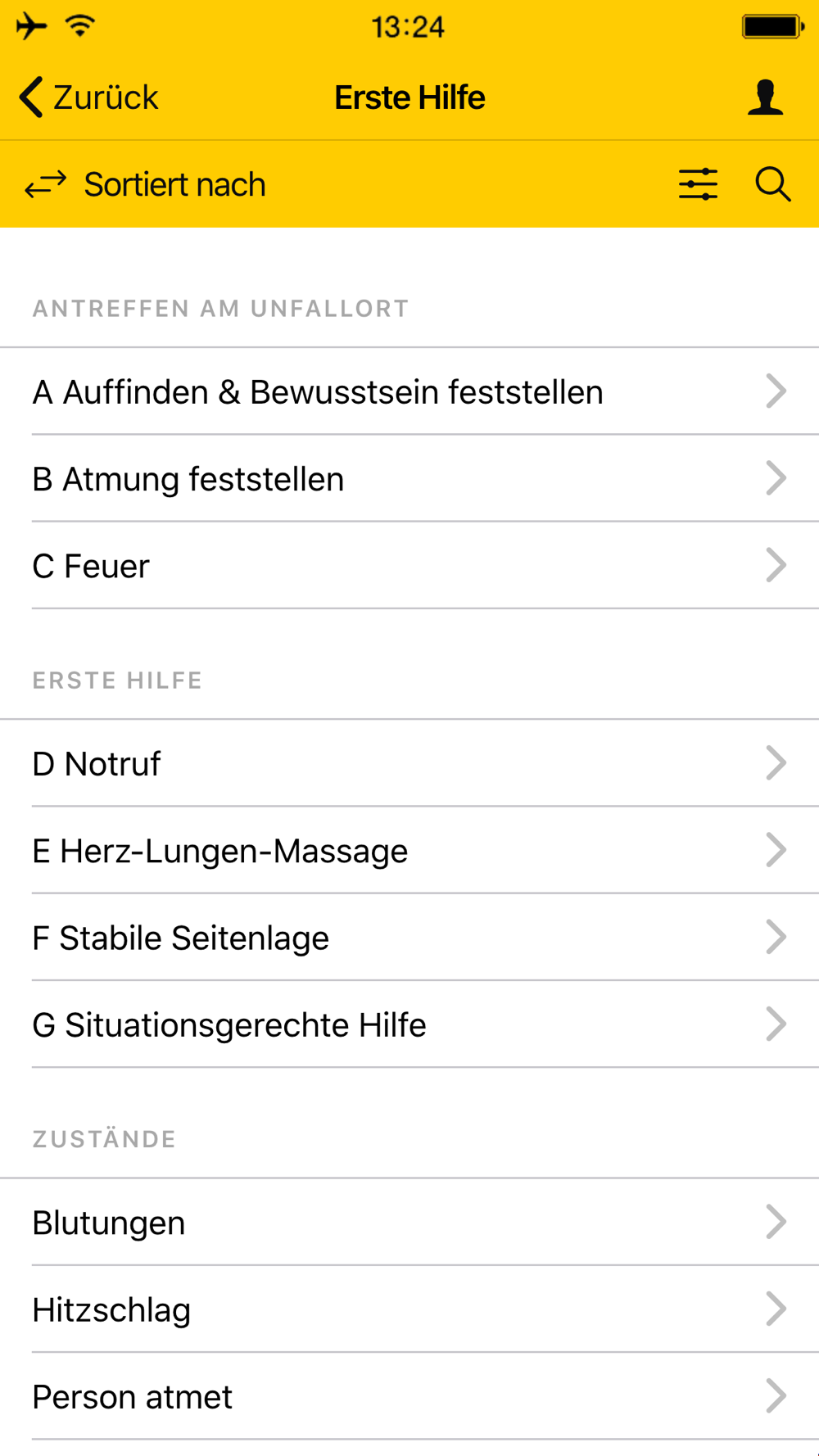Open the search magnifier

pos(772,184)
